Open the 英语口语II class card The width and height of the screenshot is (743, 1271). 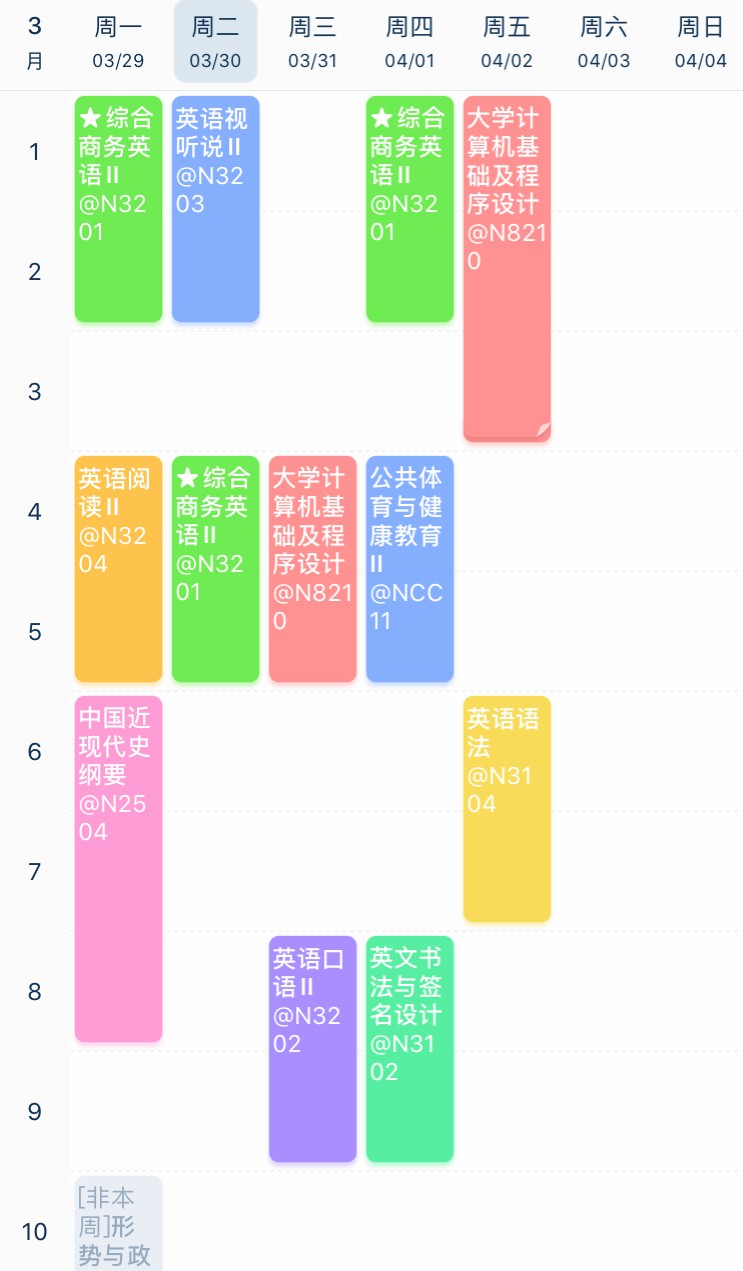tap(312, 1049)
